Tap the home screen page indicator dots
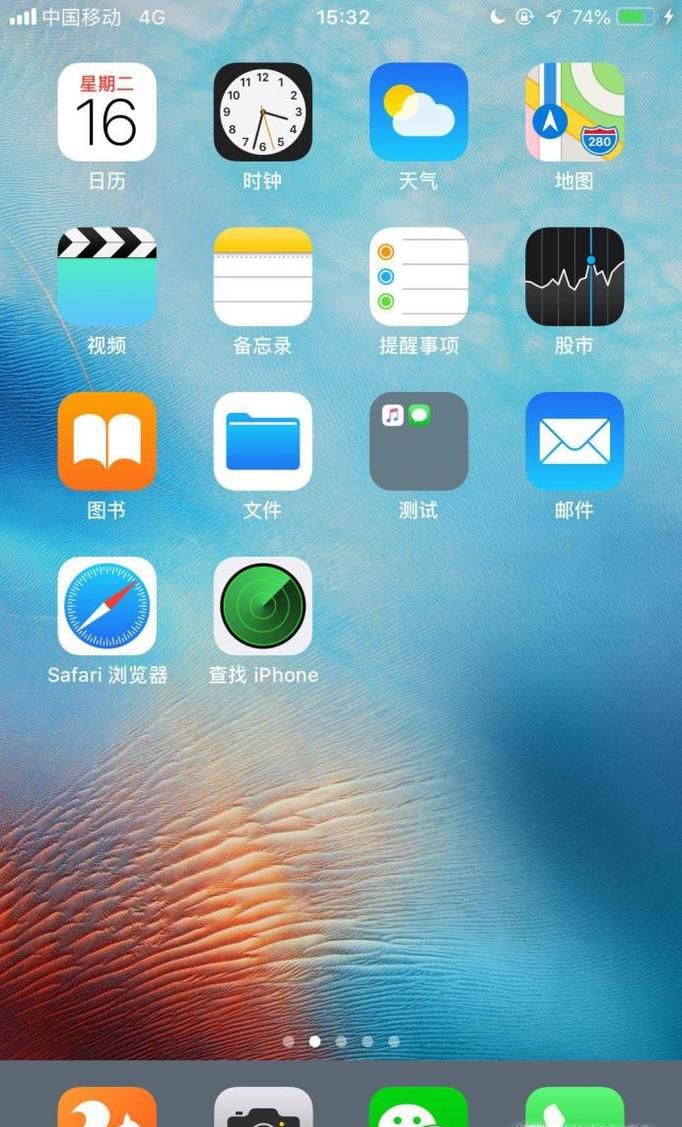The width and height of the screenshot is (682, 1127). (x=341, y=1041)
